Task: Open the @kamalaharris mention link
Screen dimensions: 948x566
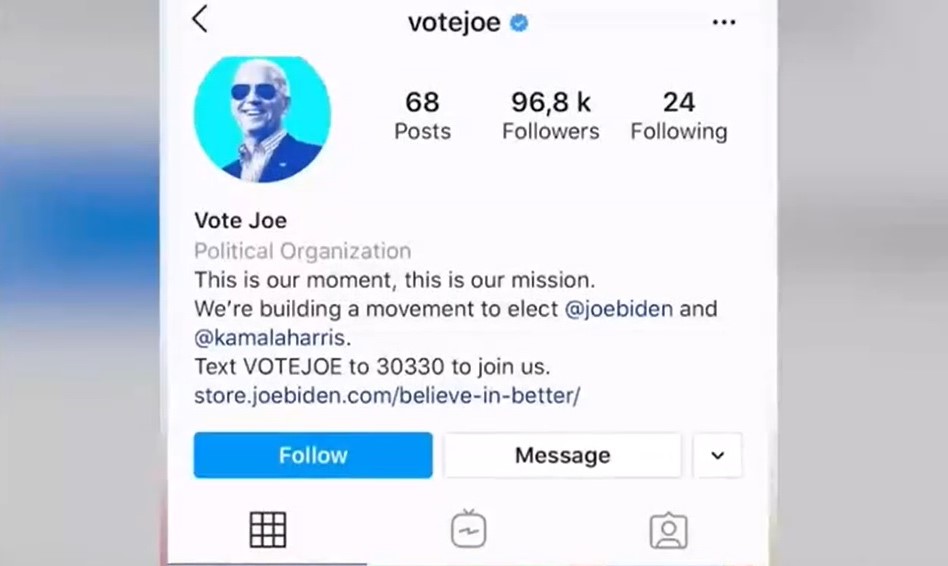Action: 270,337
